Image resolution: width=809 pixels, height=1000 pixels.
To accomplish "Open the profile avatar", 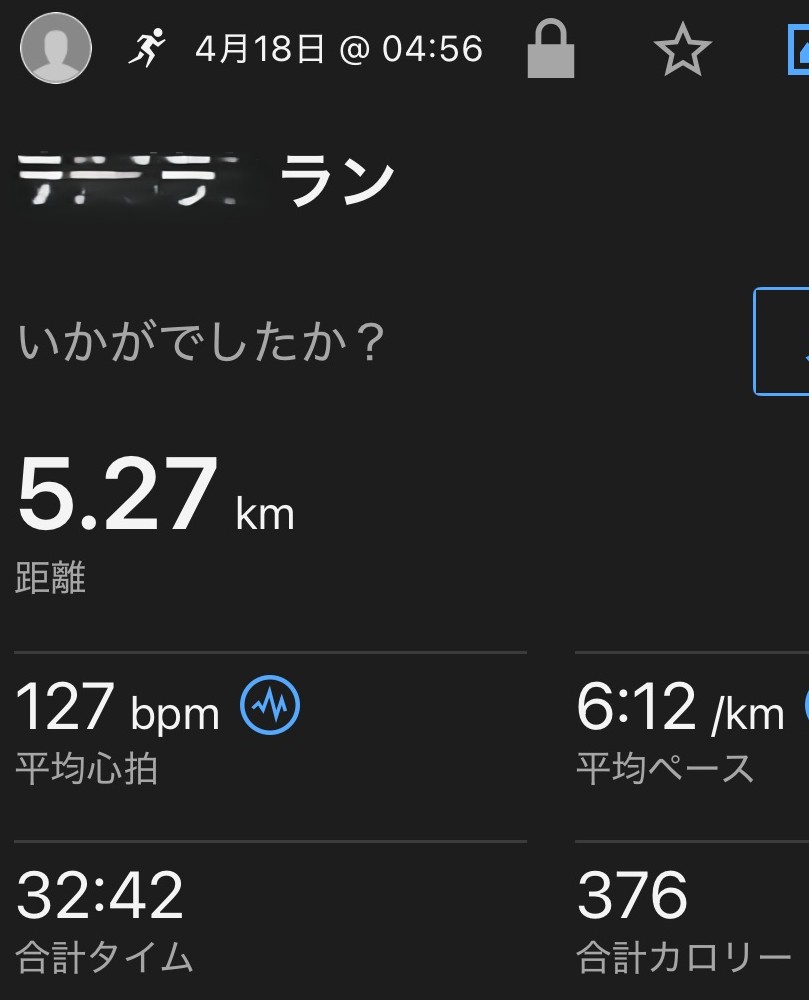I will tap(56, 48).
